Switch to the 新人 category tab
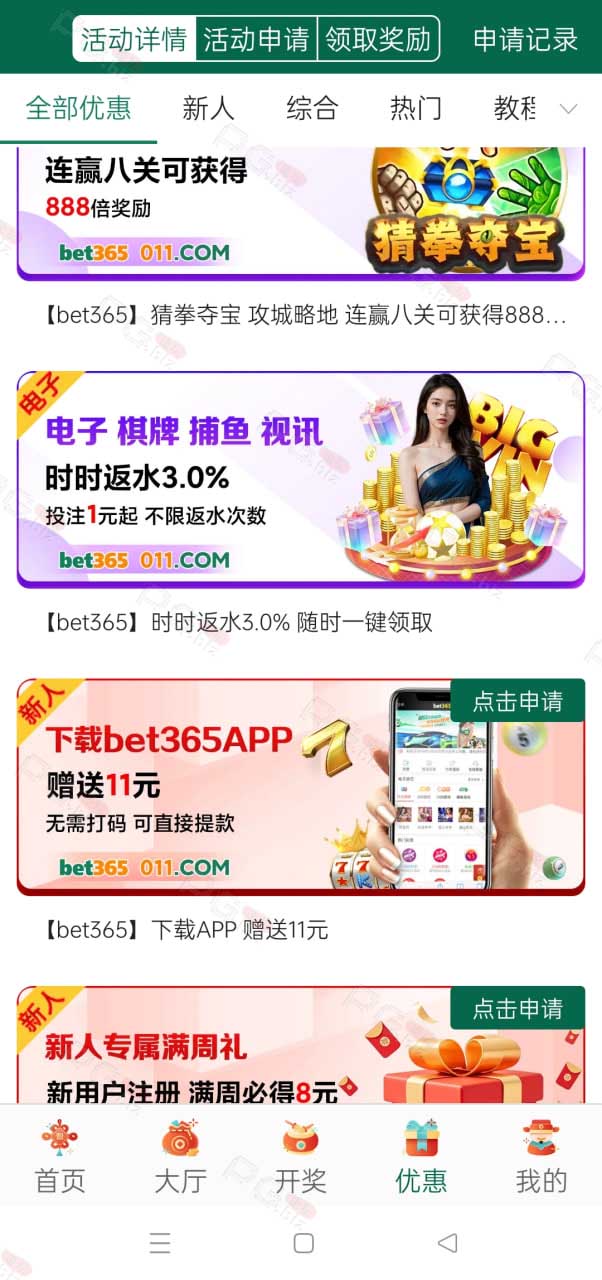This screenshot has height=1280, width=602. click(208, 108)
